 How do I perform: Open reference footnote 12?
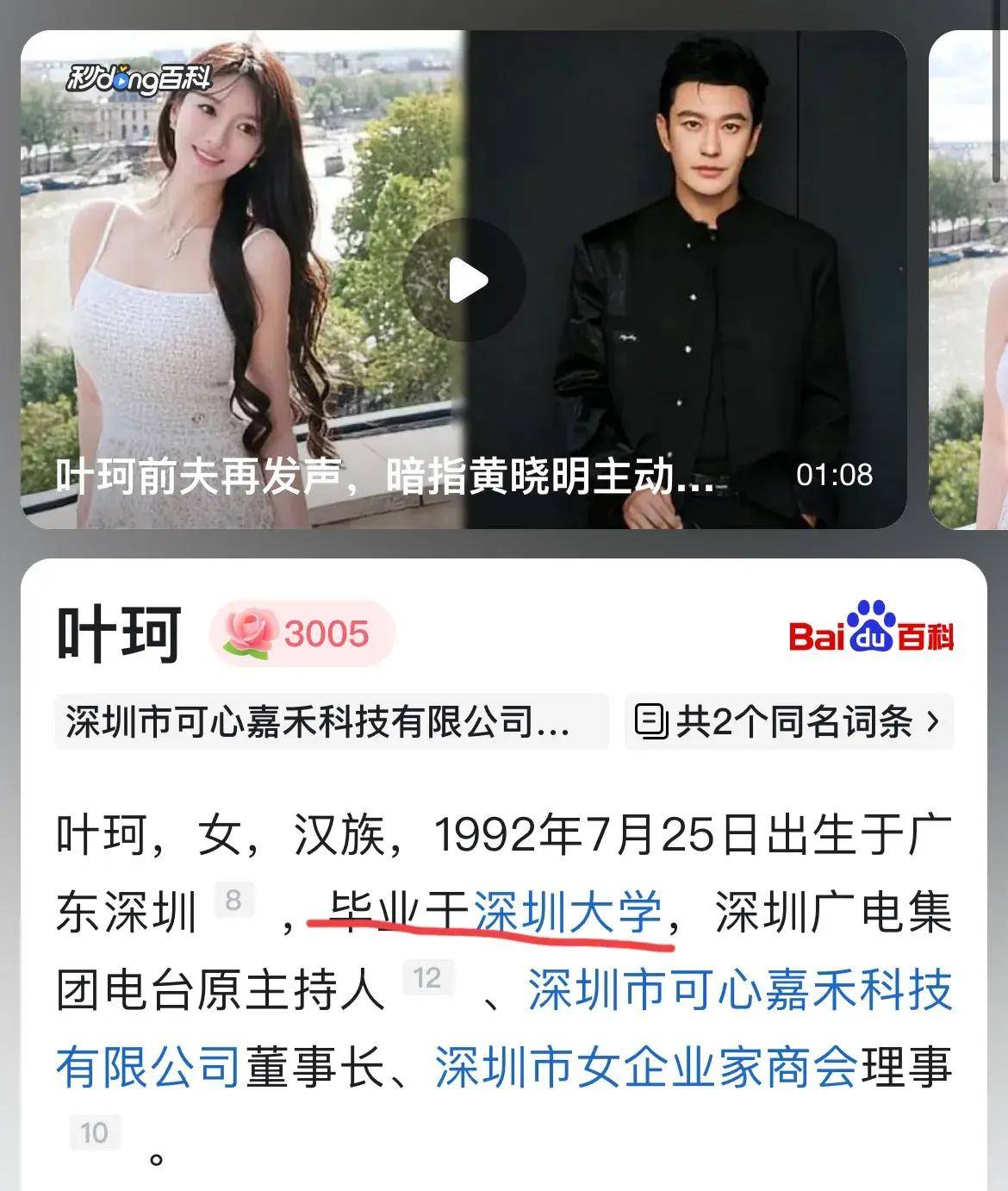tap(427, 978)
